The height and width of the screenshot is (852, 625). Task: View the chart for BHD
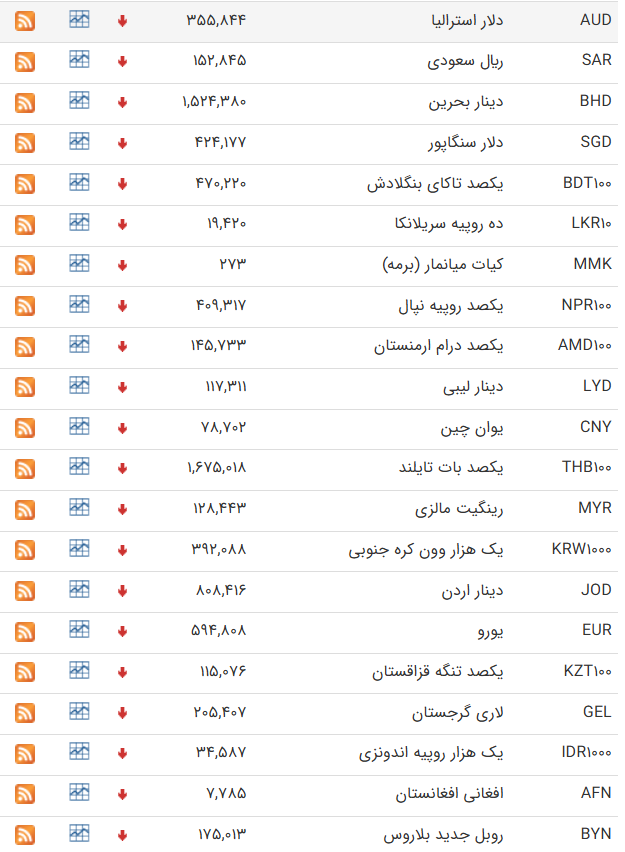click(x=79, y=101)
